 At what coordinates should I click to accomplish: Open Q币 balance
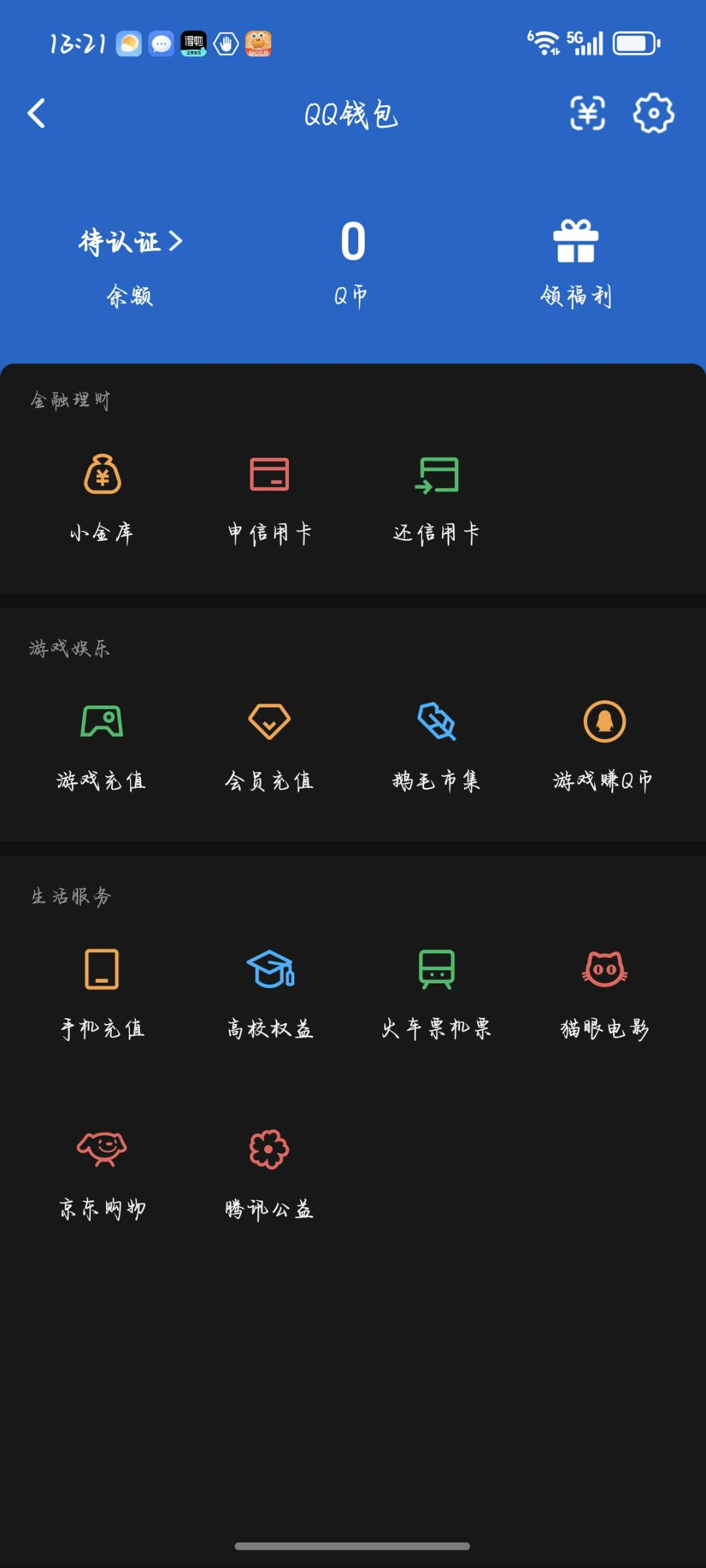(x=352, y=262)
